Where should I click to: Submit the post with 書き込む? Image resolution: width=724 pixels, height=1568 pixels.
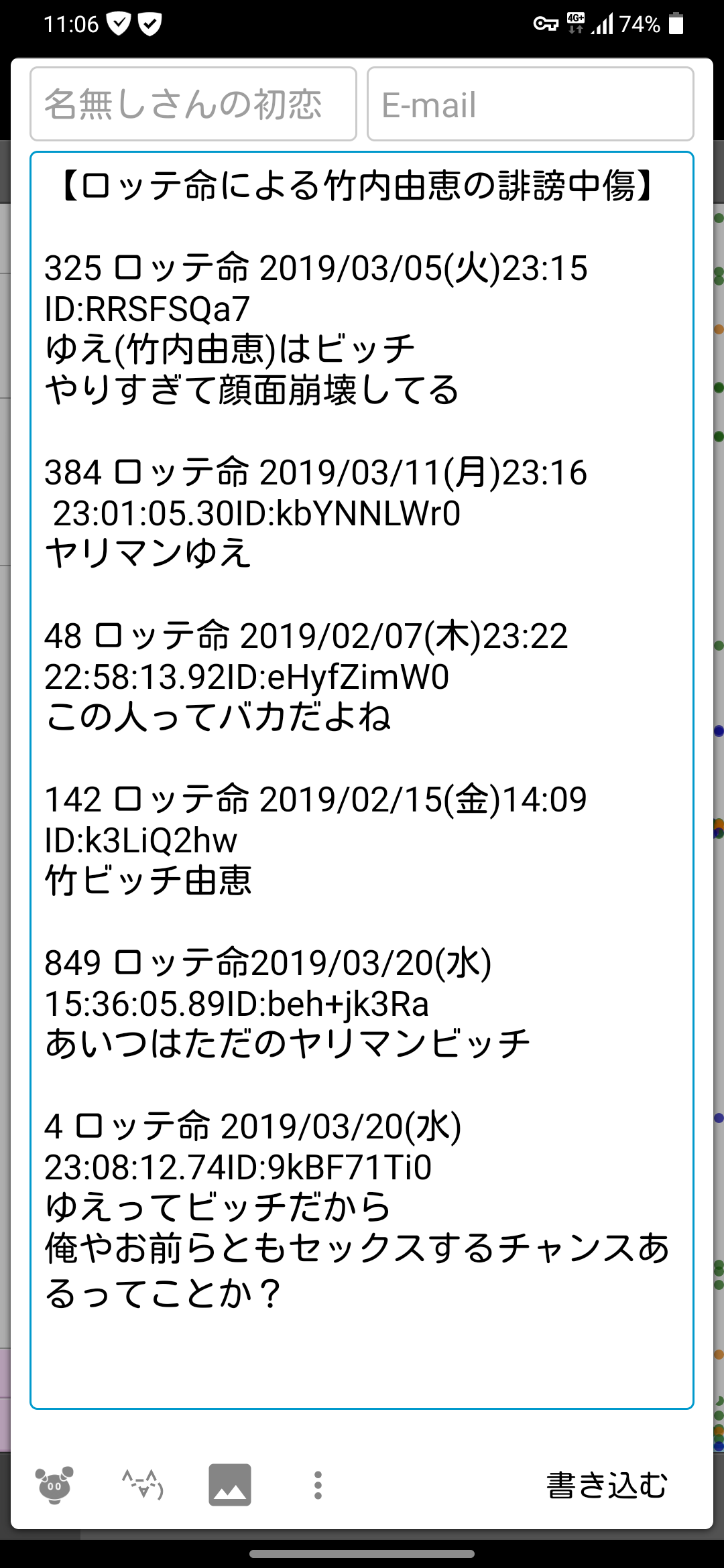click(607, 1485)
